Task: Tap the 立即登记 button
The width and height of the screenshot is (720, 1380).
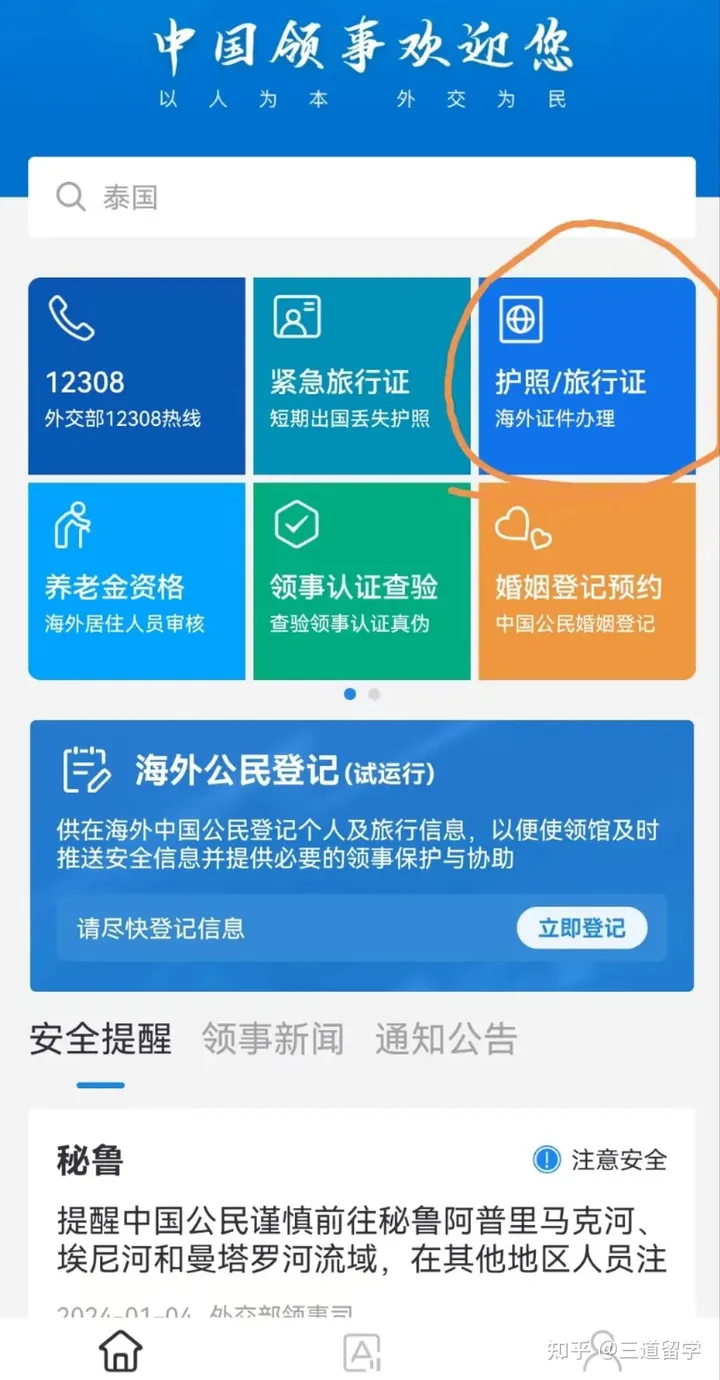Action: (x=581, y=928)
